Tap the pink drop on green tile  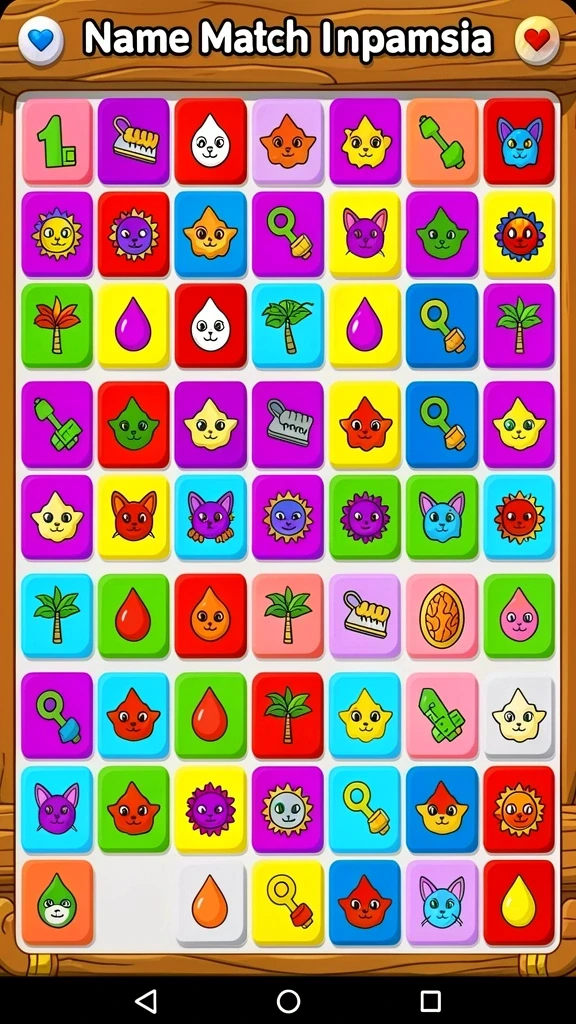pyautogui.click(x=519, y=615)
